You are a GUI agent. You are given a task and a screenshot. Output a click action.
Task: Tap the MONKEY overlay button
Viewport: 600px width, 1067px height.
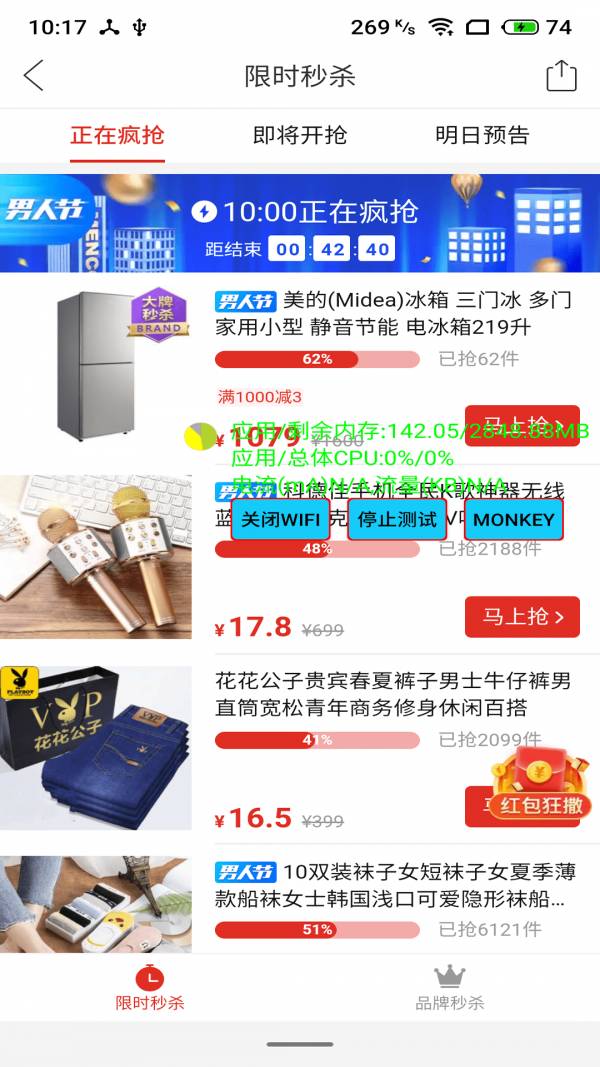tap(513, 520)
